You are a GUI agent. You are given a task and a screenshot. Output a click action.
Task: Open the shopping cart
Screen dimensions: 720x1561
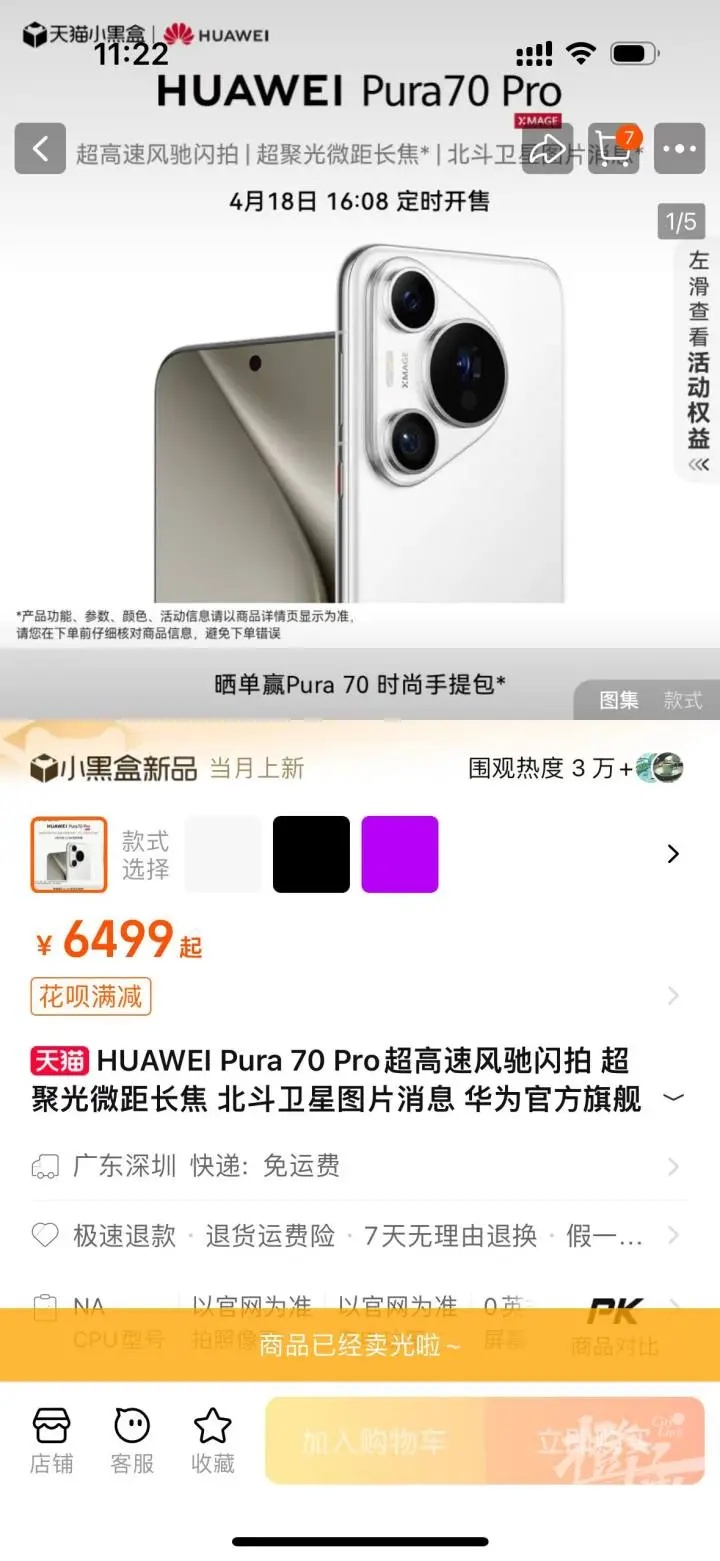coord(613,149)
